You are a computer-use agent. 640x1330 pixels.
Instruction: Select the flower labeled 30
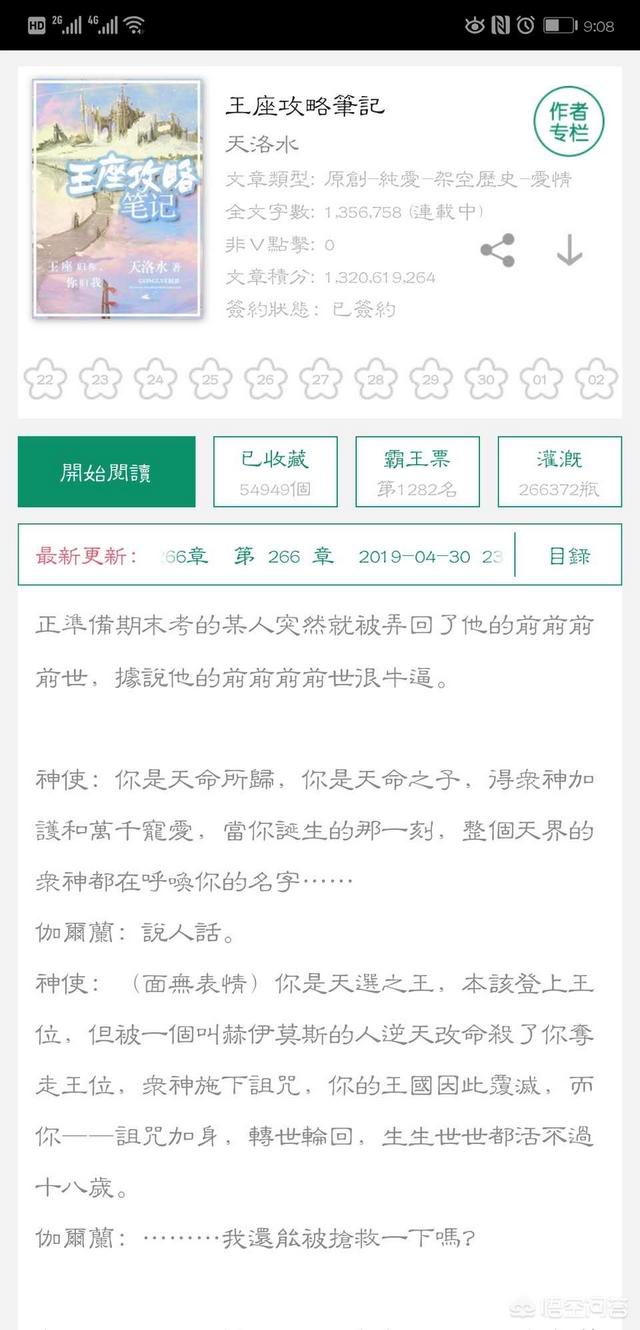click(x=486, y=379)
